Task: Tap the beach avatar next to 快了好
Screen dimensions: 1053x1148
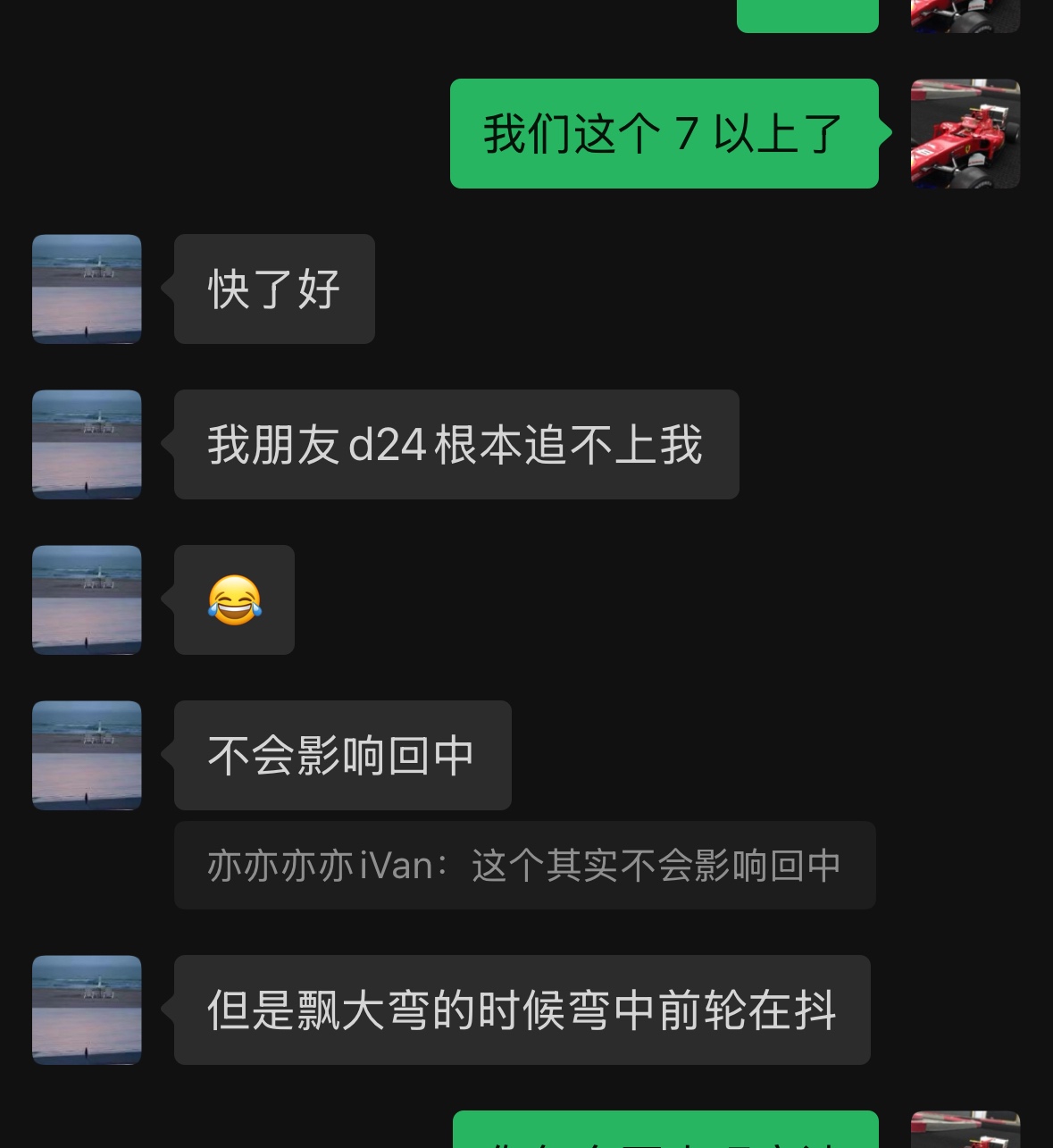Action: [x=87, y=289]
